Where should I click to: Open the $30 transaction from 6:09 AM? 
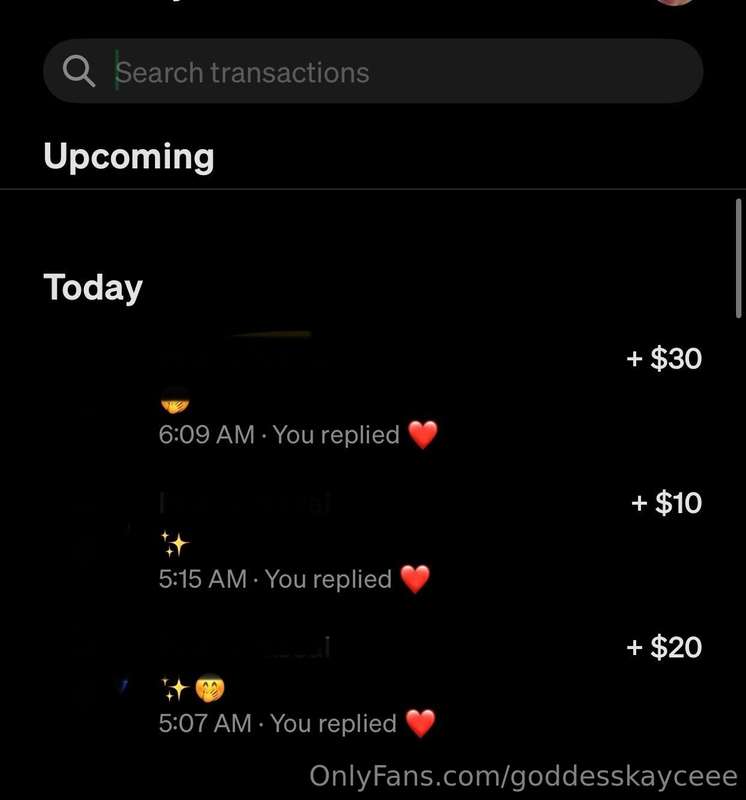[x=400, y=395]
